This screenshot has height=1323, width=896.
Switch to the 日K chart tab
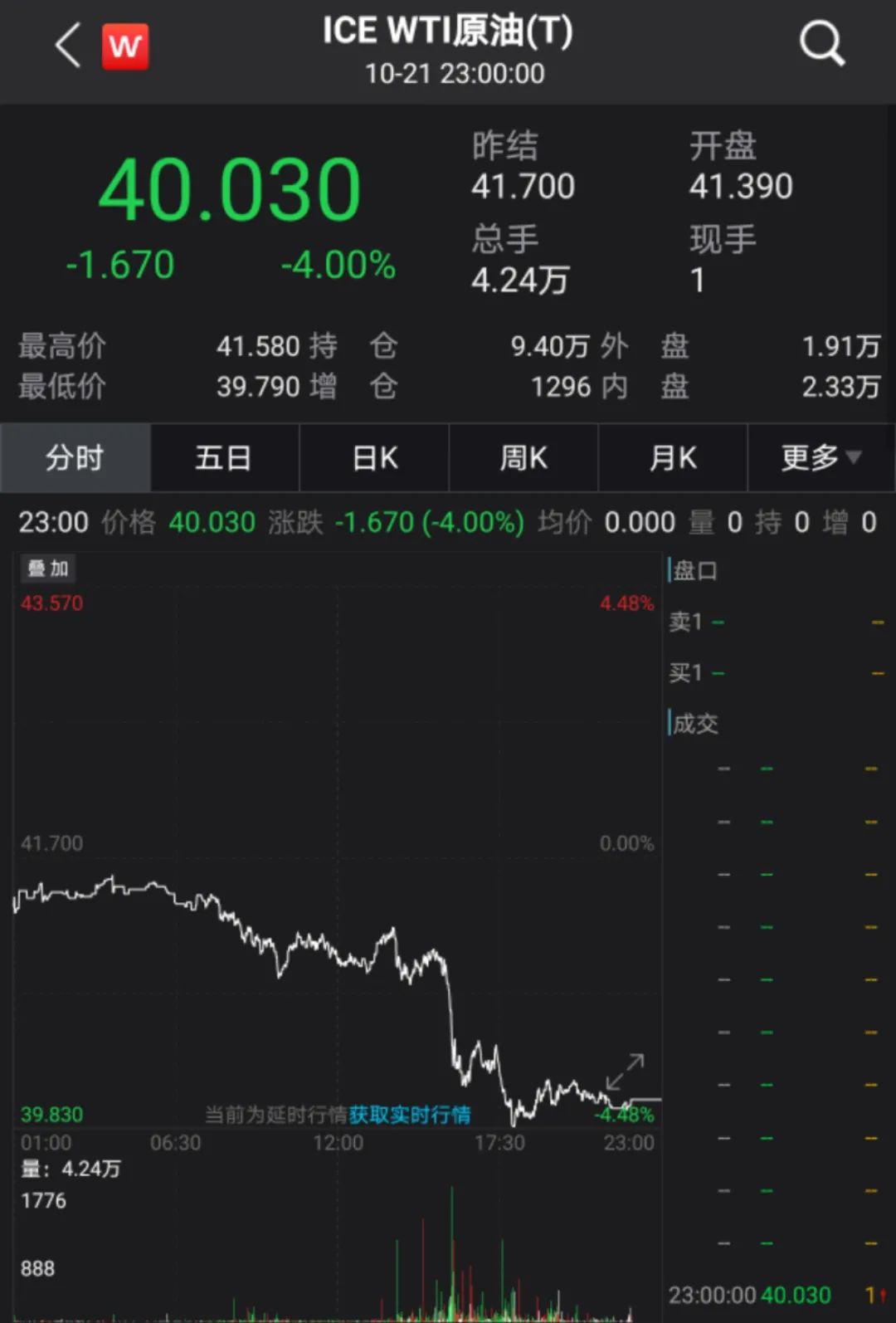pos(374,457)
